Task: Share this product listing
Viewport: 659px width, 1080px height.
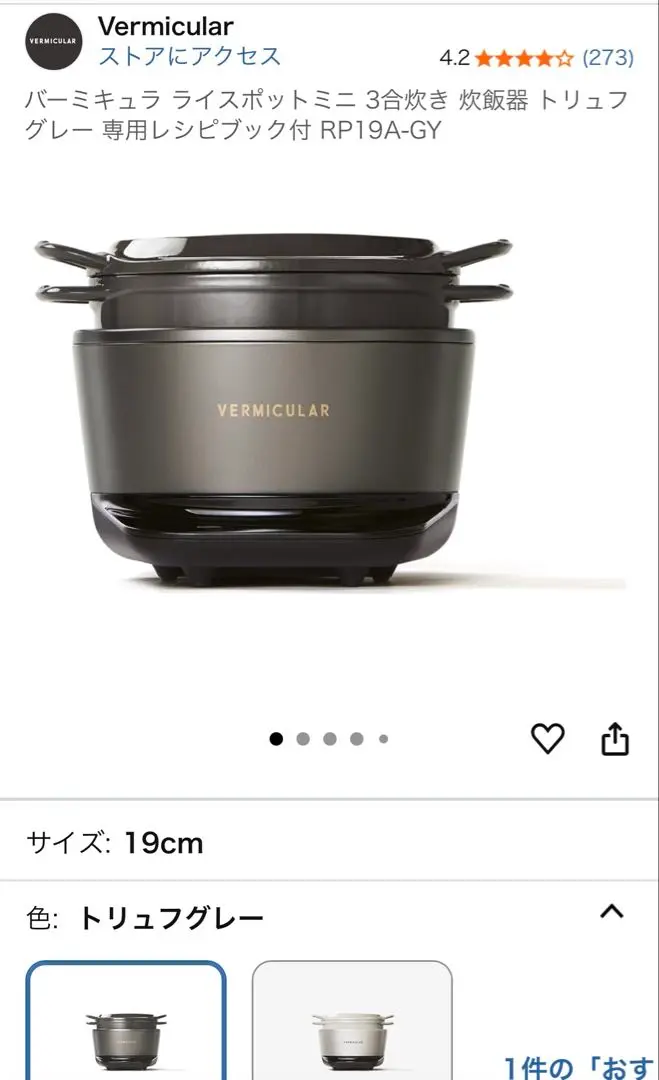Action: pyautogui.click(x=615, y=738)
